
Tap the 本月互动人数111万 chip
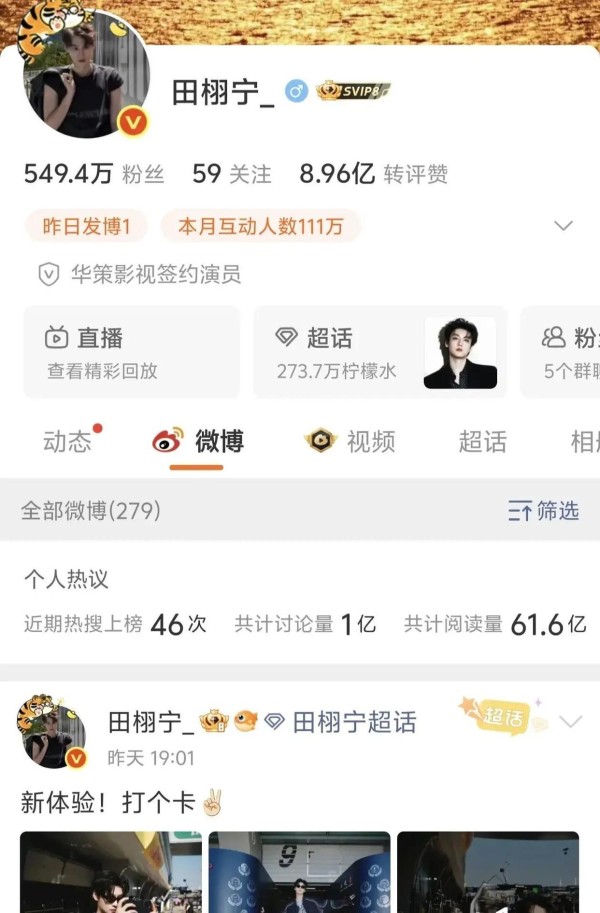point(260,226)
